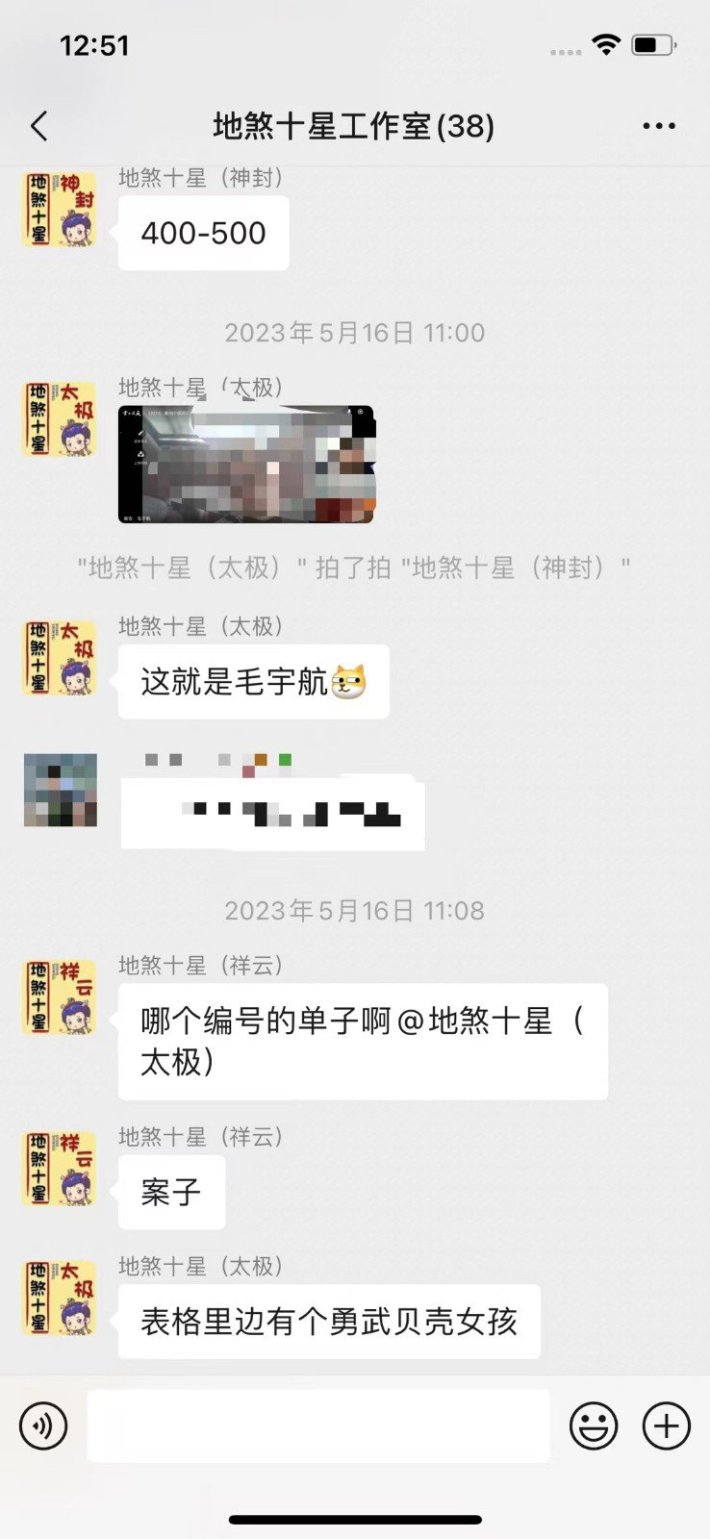
Task: Focus the message text field
Action: (x=318, y=1426)
